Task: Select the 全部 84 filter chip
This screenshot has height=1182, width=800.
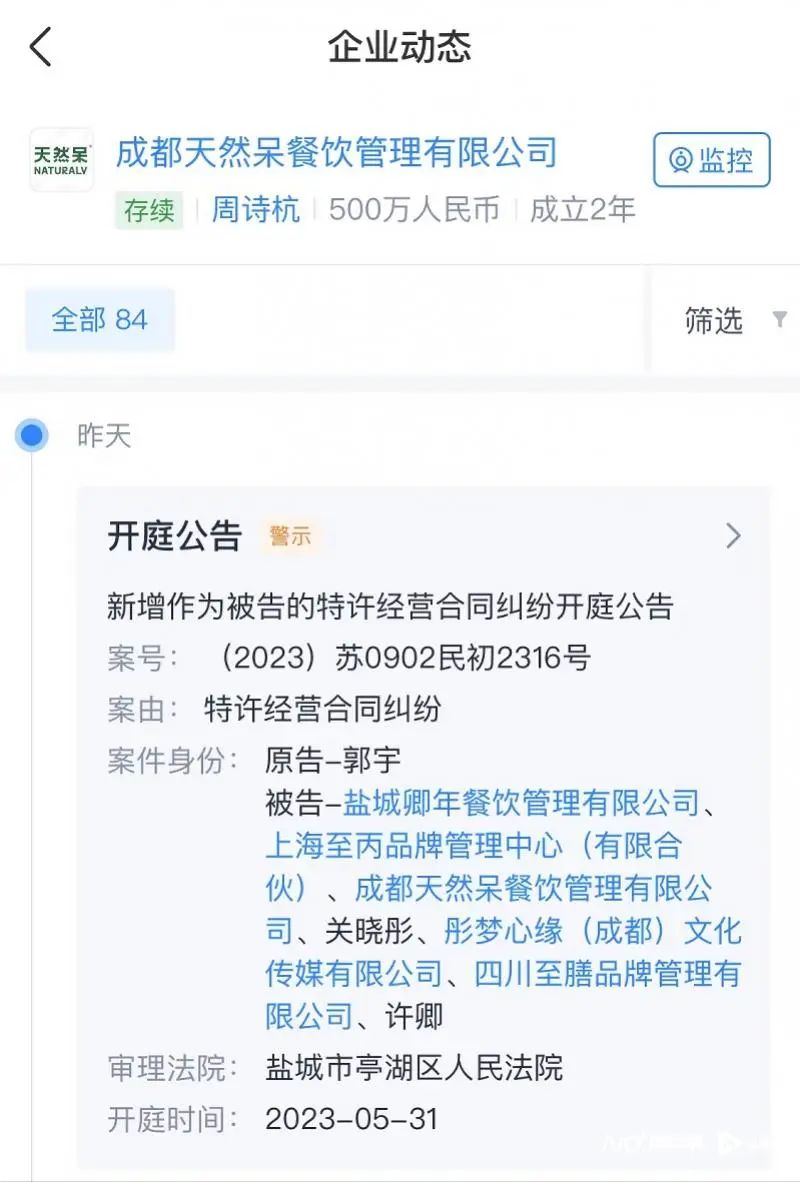Action: [x=100, y=320]
